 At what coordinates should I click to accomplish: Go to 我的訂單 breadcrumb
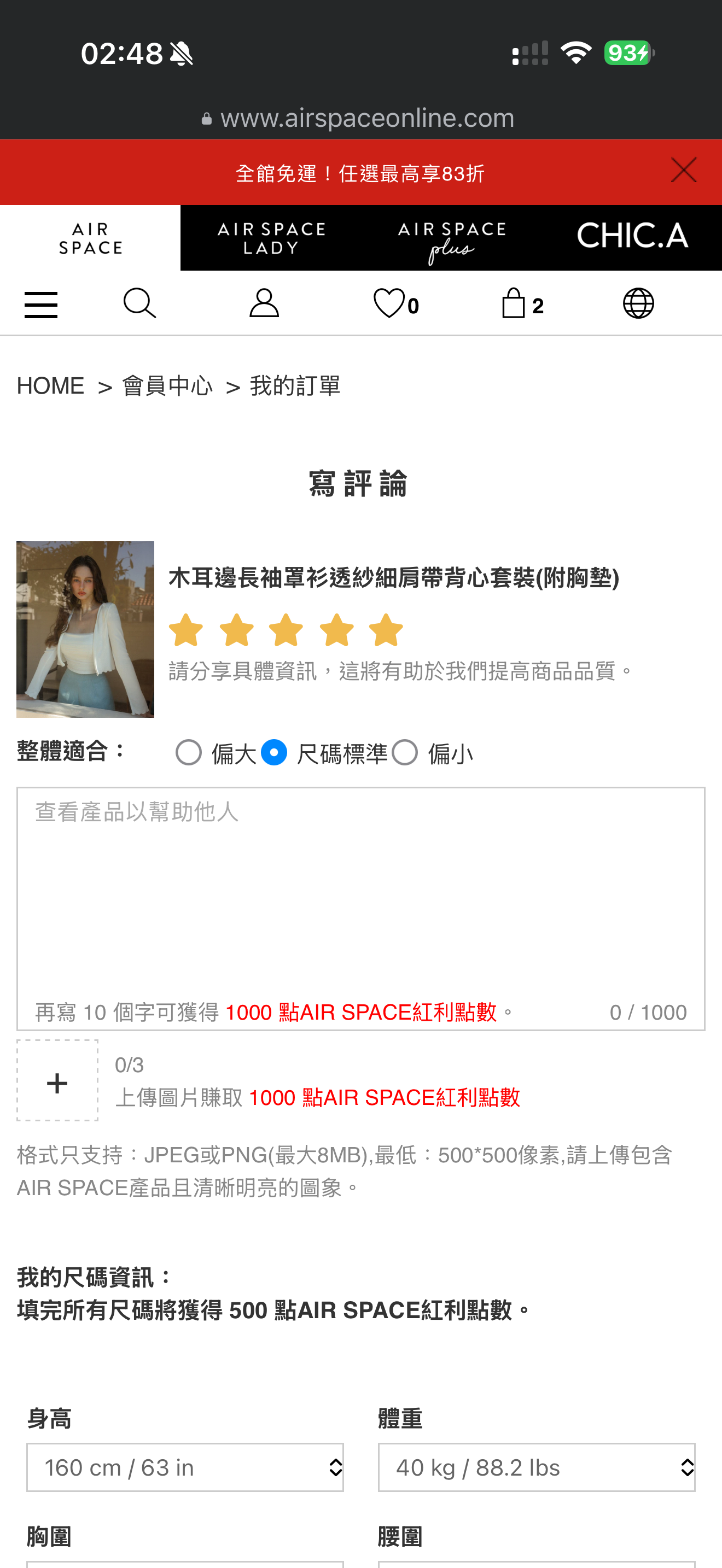tap(295, 386)
